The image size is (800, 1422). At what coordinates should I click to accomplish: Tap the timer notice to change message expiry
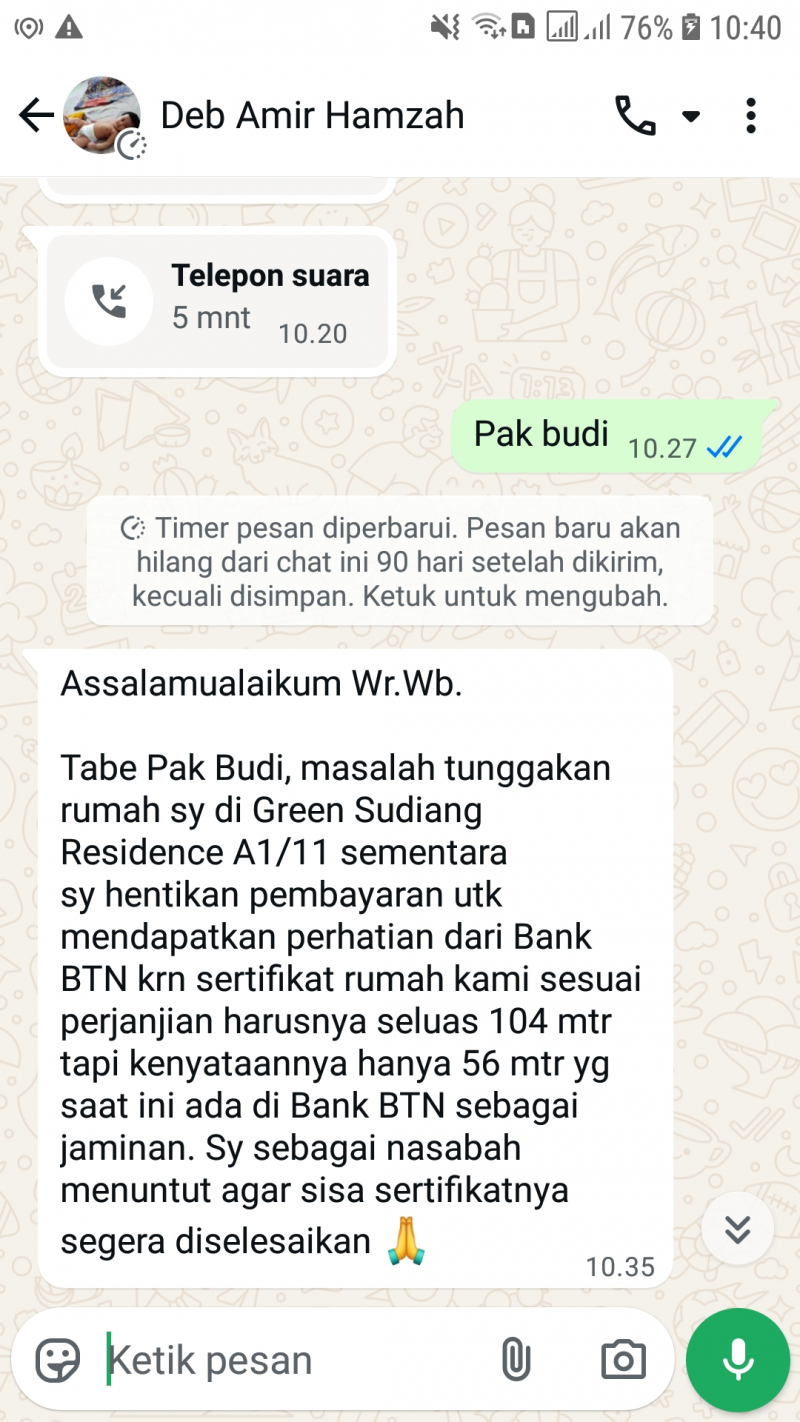[399, 560]
